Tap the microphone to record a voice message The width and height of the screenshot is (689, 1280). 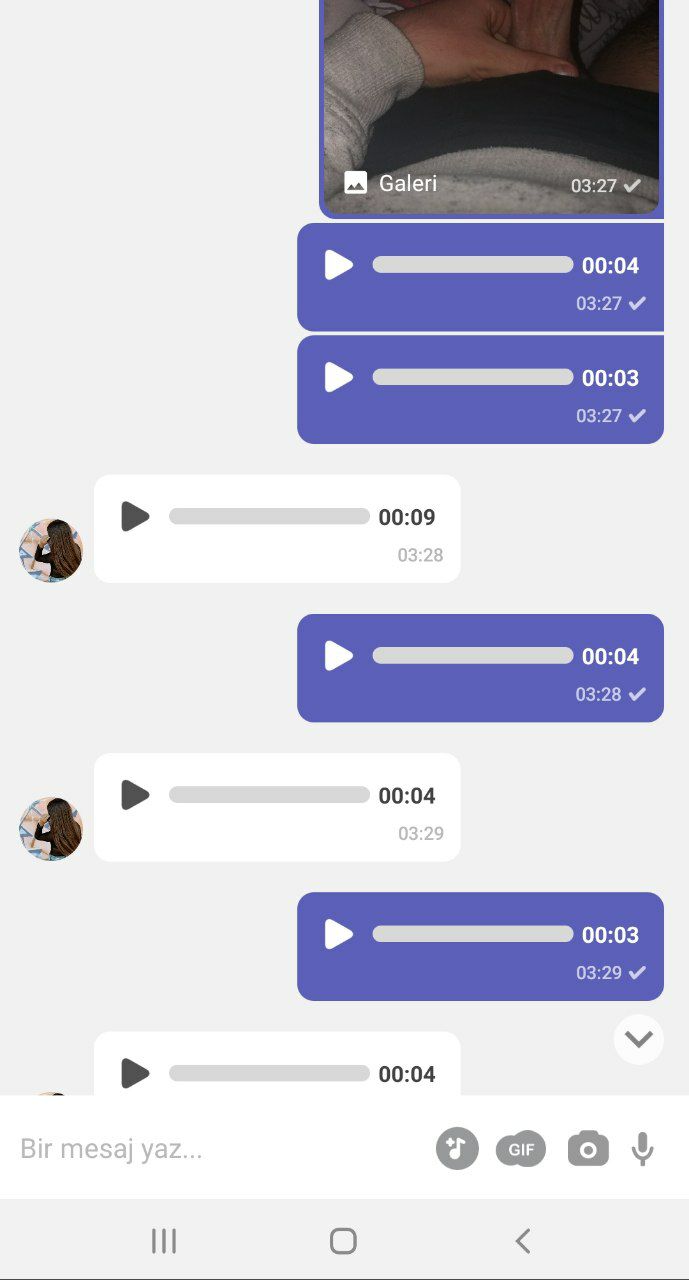pos(643,1149)
